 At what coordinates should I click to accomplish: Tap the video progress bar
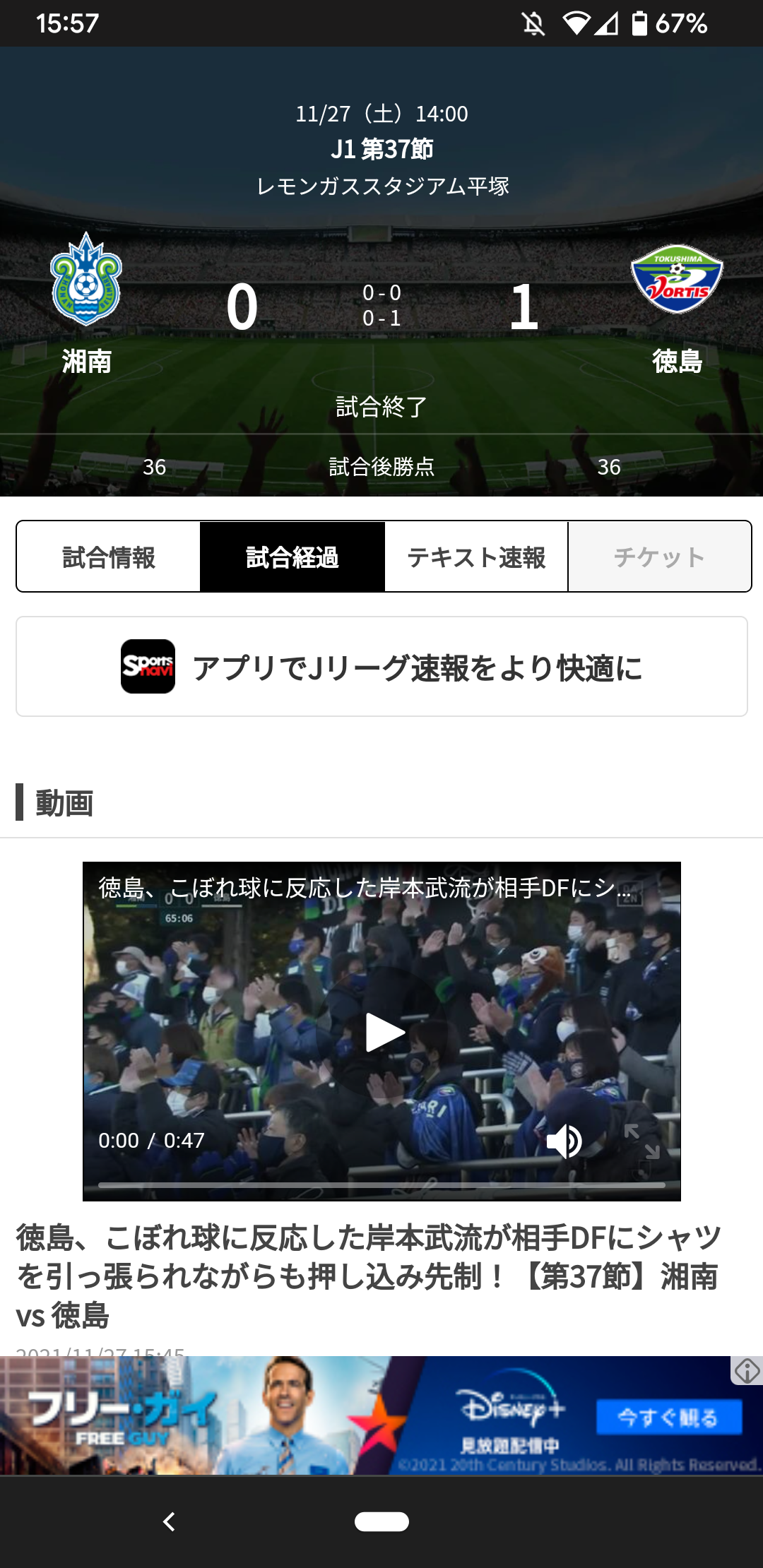click(x=381, y=1184)
